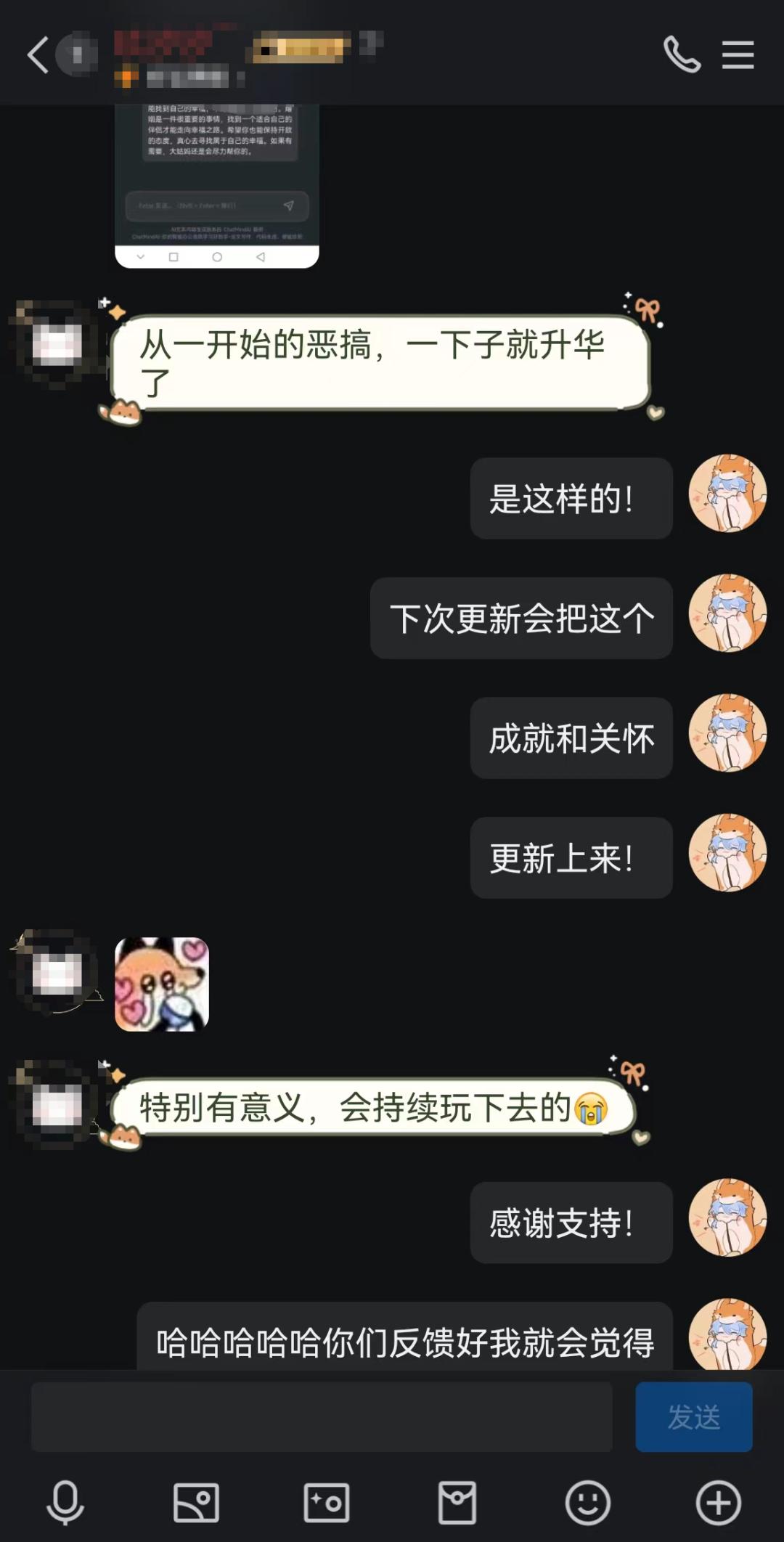The width and height of the screenshot is (784, 1542).
Task: View the fox sticker with hearts
Action: tap(162, 984)
